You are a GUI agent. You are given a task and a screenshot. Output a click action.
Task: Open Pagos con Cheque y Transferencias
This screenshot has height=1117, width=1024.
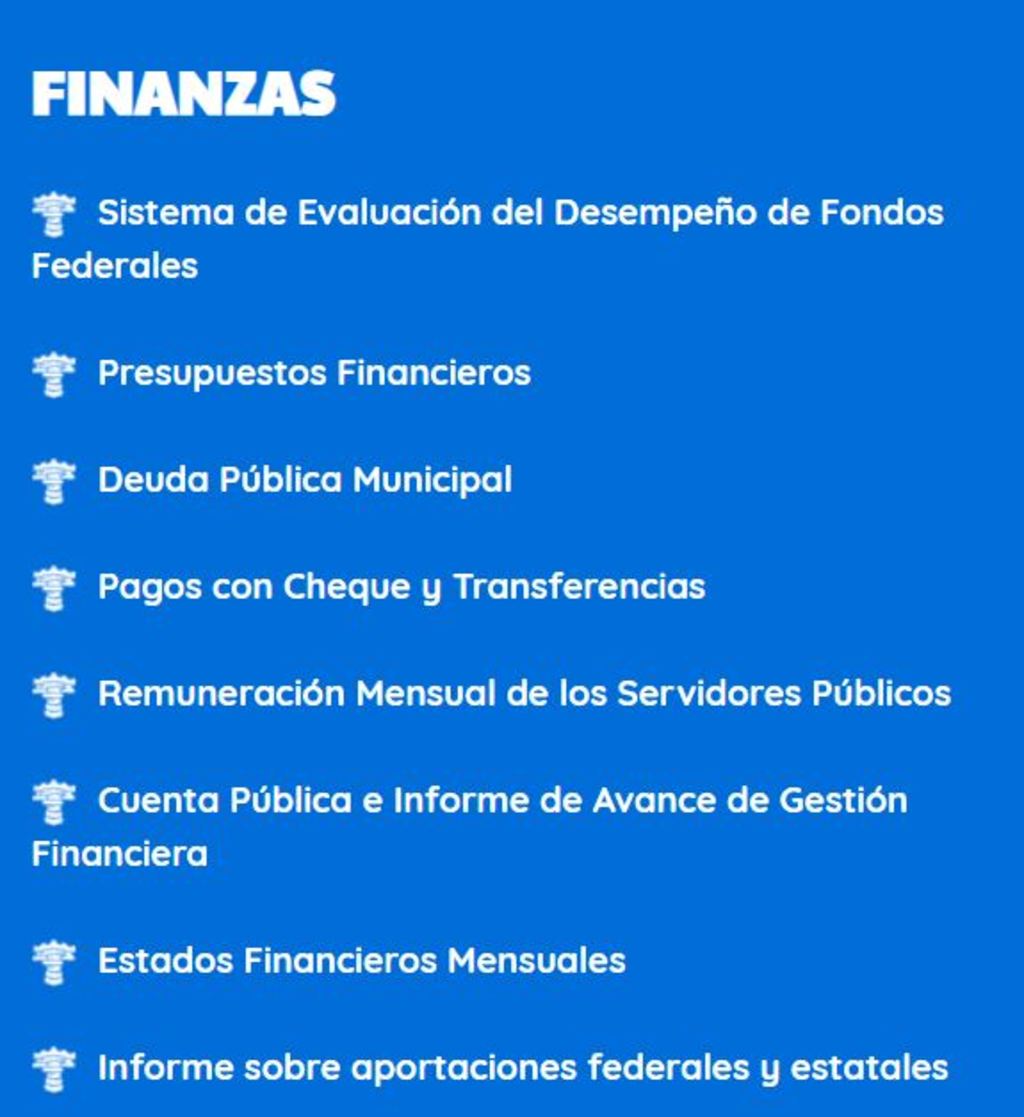point(401,587)
